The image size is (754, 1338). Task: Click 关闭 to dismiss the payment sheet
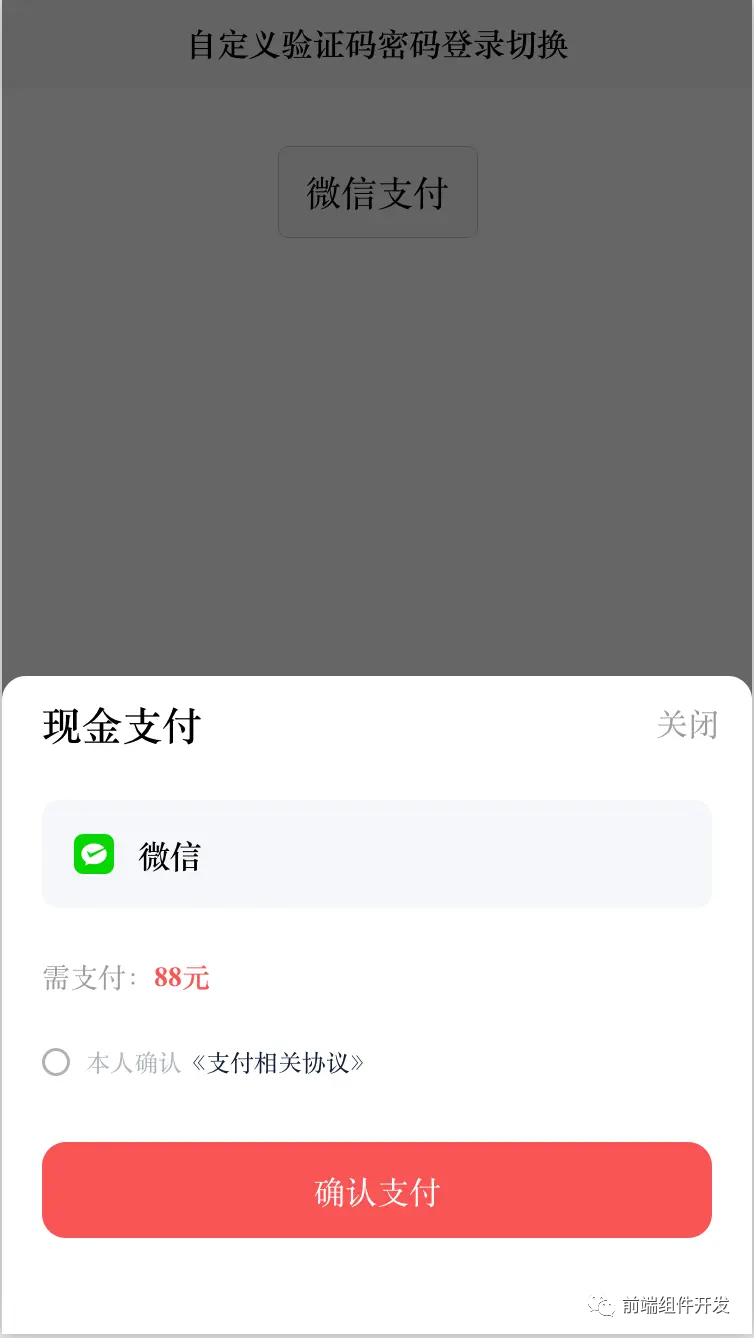(x=688, y=726)
